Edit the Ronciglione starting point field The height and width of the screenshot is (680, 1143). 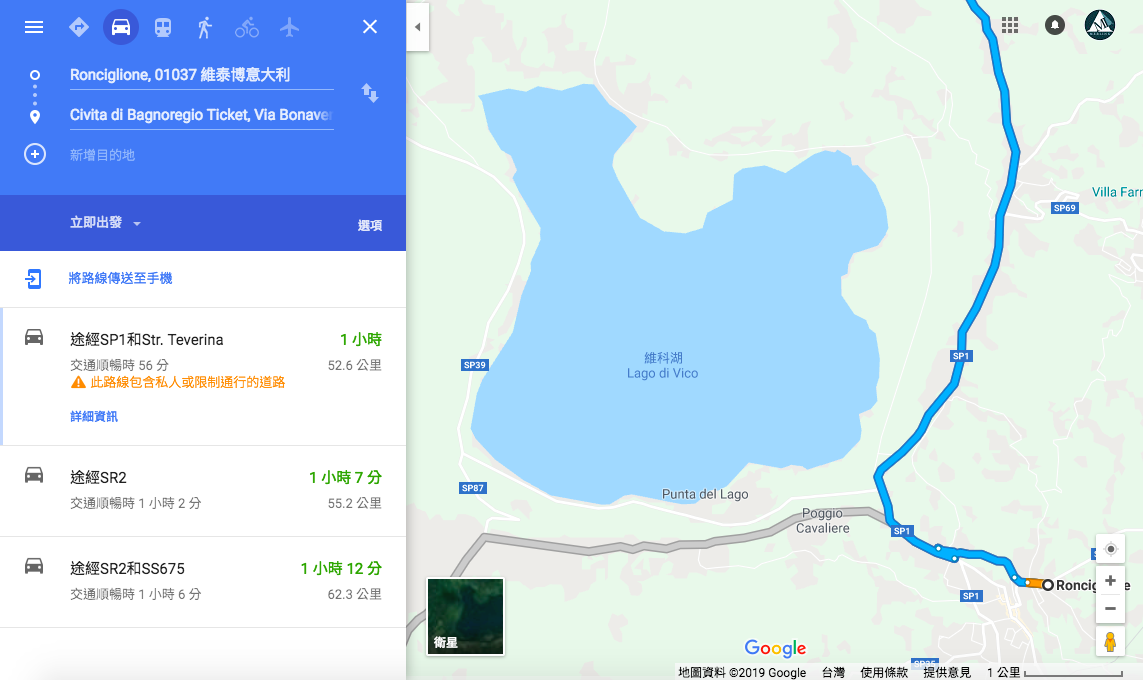[x=200, y=75]
